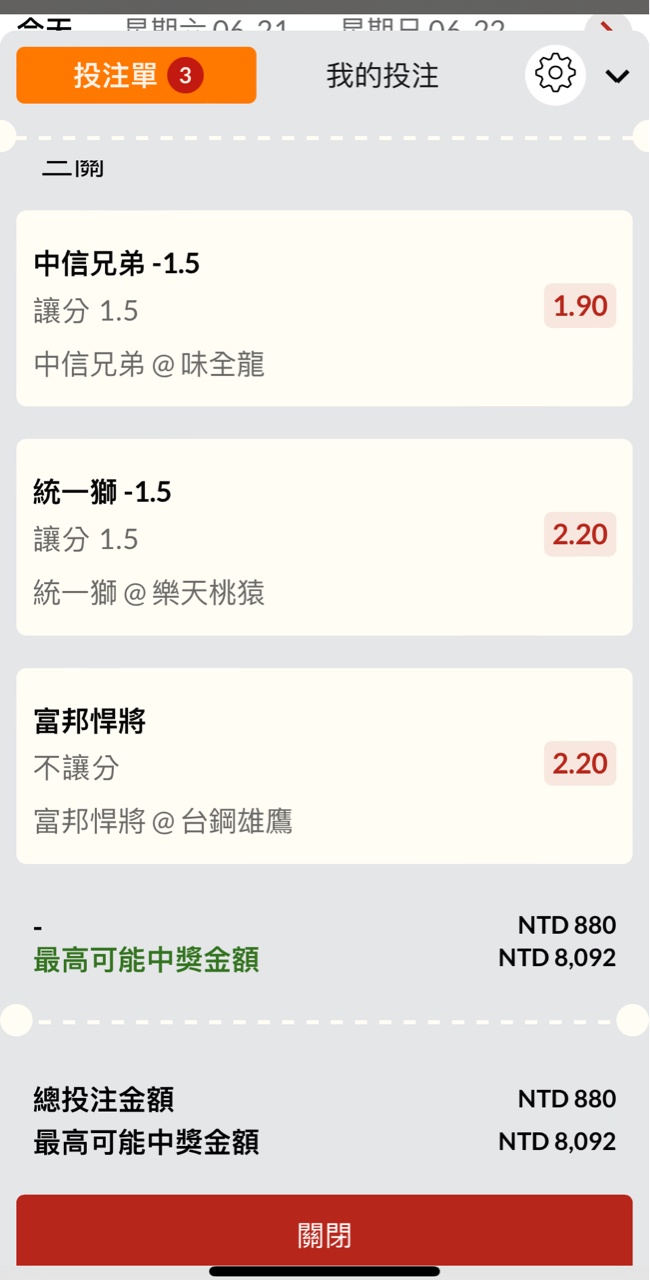Image resolution: width=650 pixels, height=1280 pixels.
Task: Select the 富邦悍將 bet card
Action: pos(324,766)
